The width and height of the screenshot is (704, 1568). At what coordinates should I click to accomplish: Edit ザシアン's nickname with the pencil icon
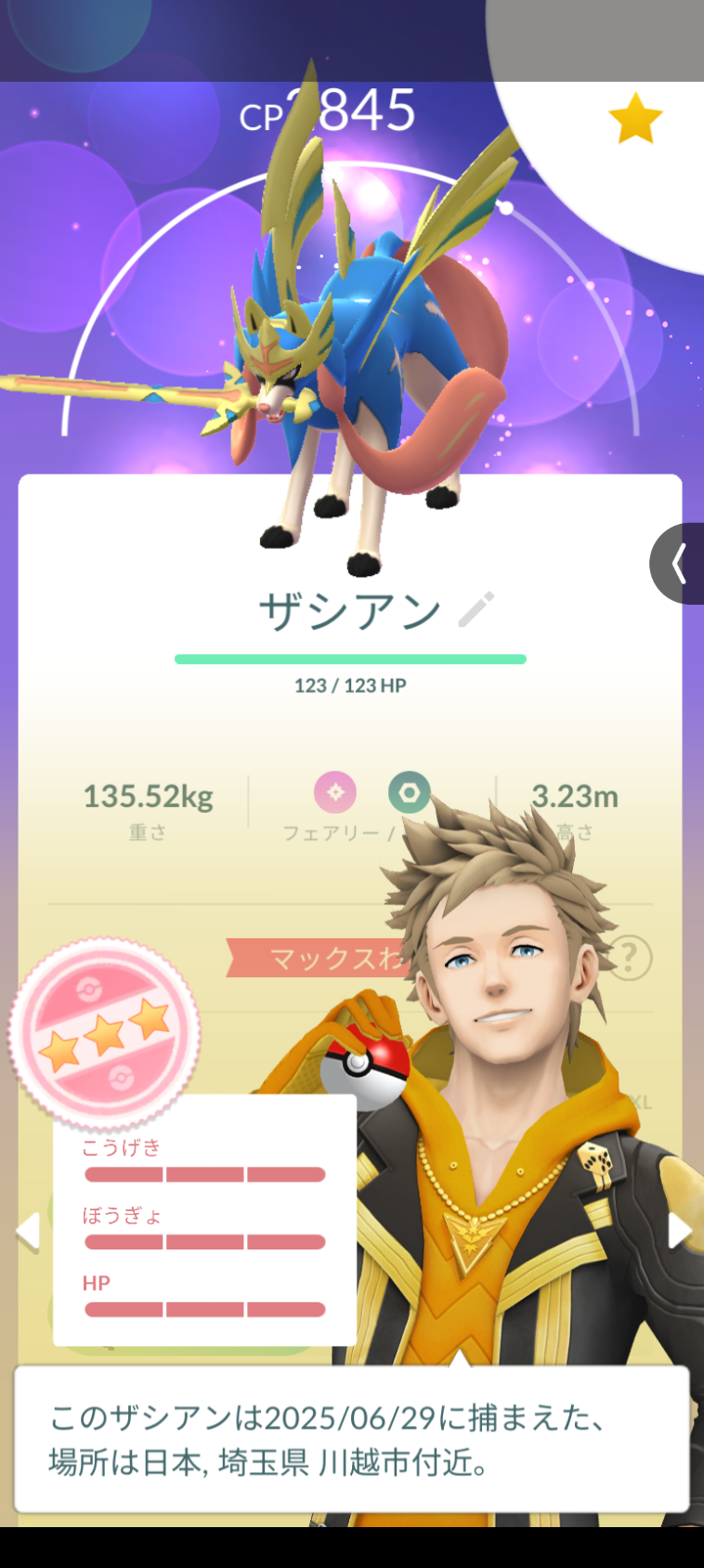tap(476, 610)
